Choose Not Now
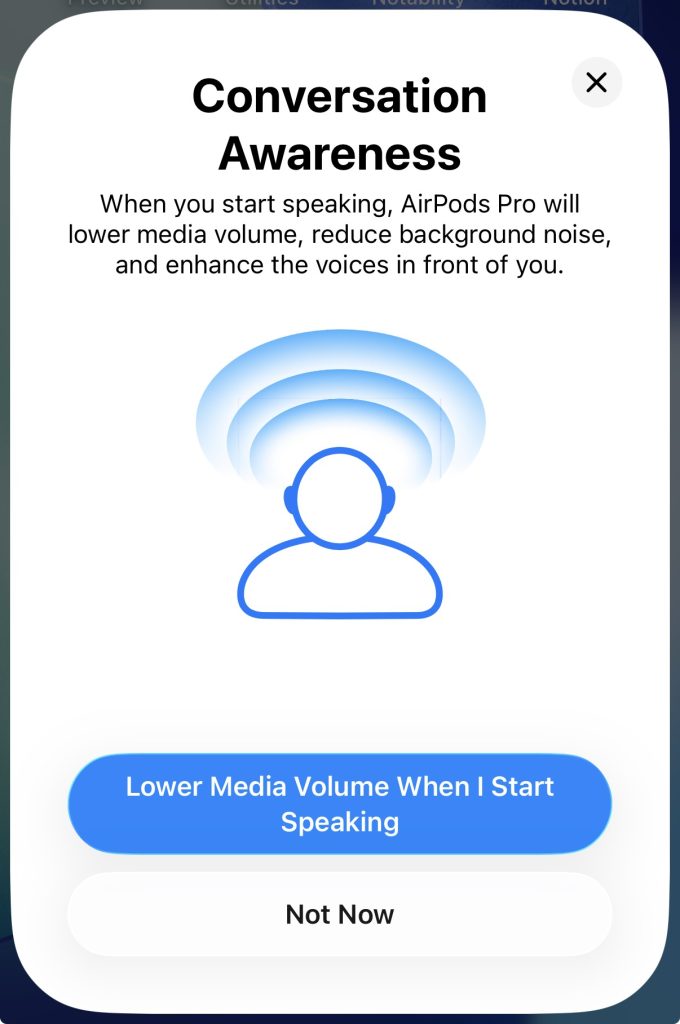680x1024 pixels. click(339, 914)
